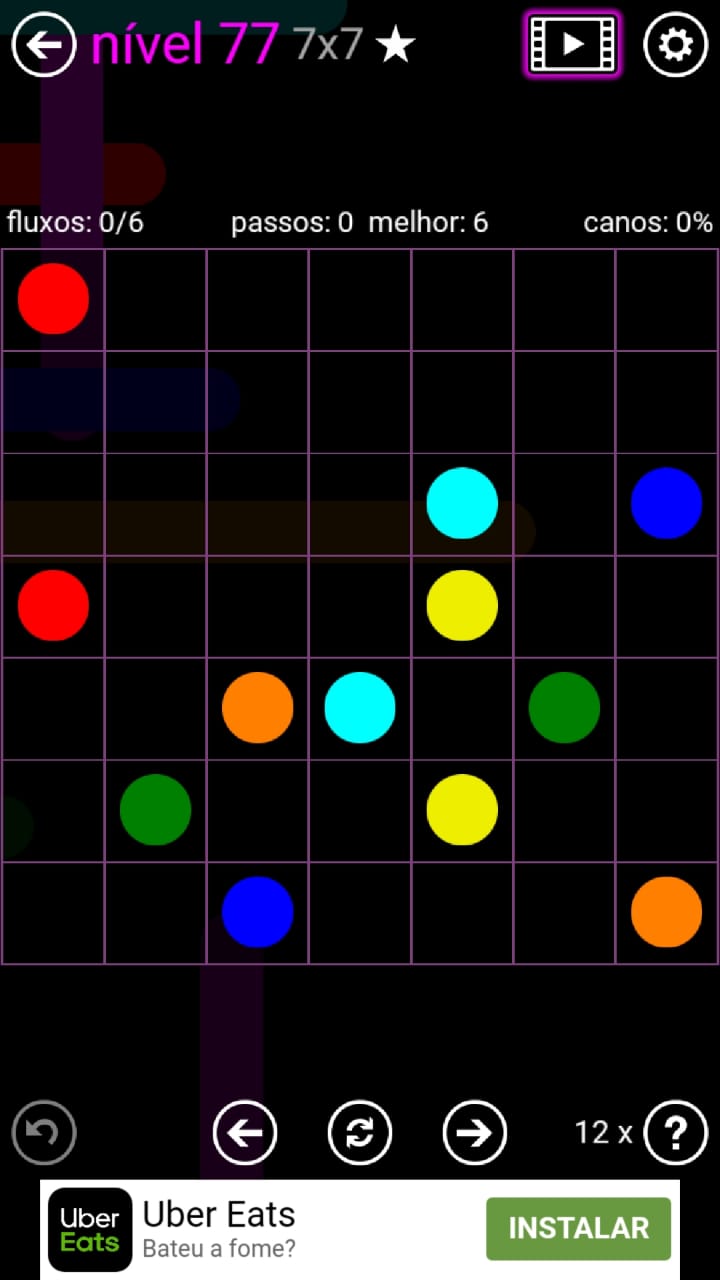Tap INSTALAR on the Uber Eats ad
720x1280 pixels.
click(578, 1228)
